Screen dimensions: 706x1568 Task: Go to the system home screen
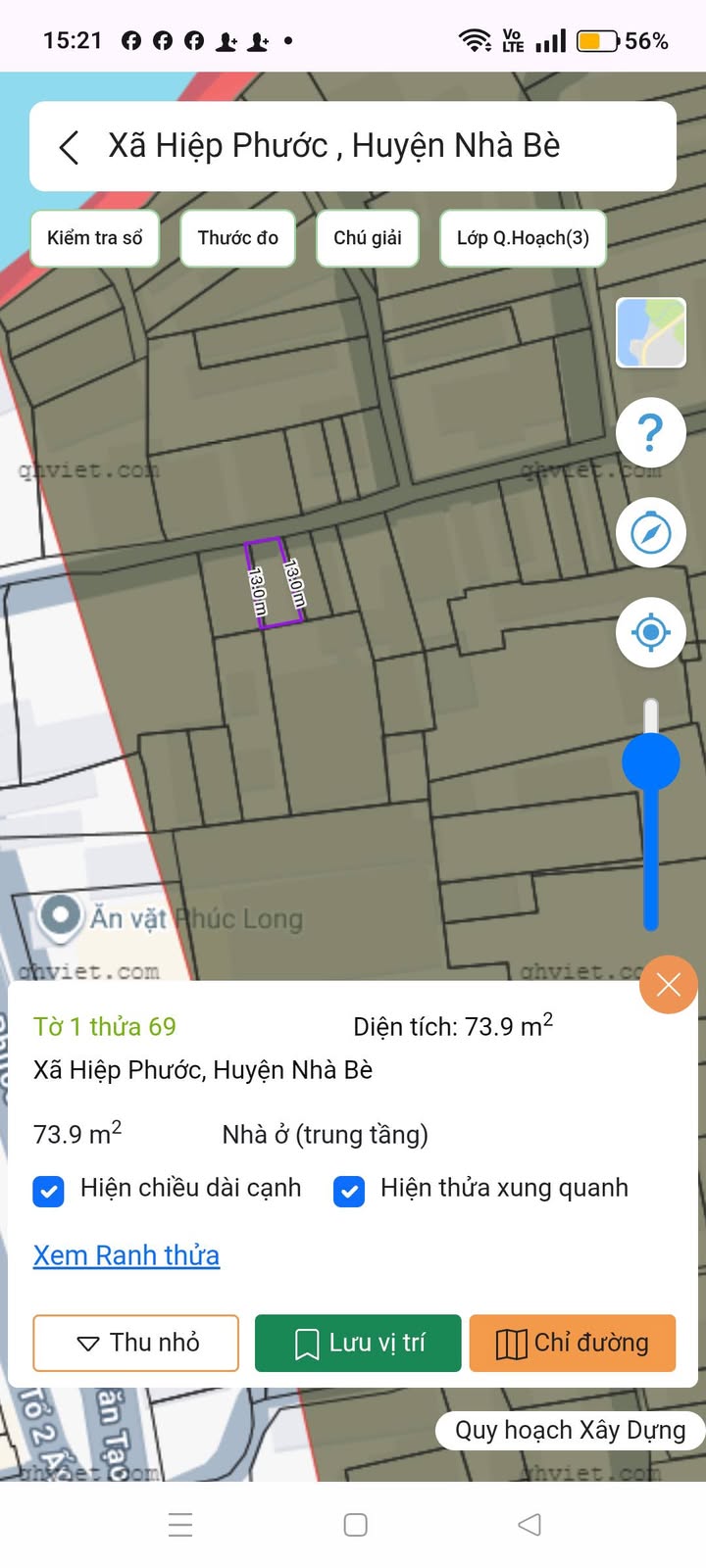pyautogui.click(x=355, y=1525)
